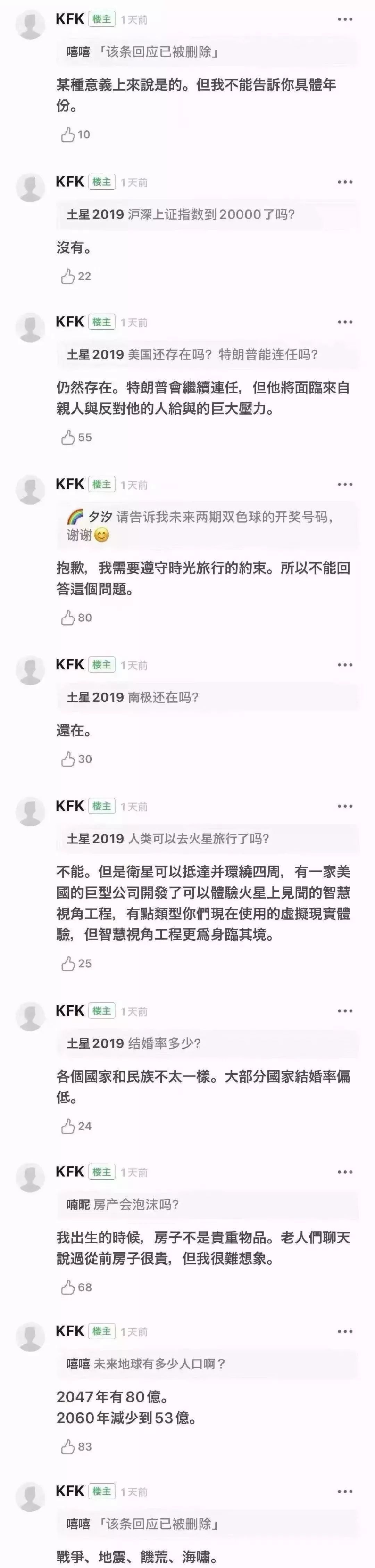Viewport: 375px width, 1568px height.
Task: Like the reply about 火星旅行
Action: [68, 964]
